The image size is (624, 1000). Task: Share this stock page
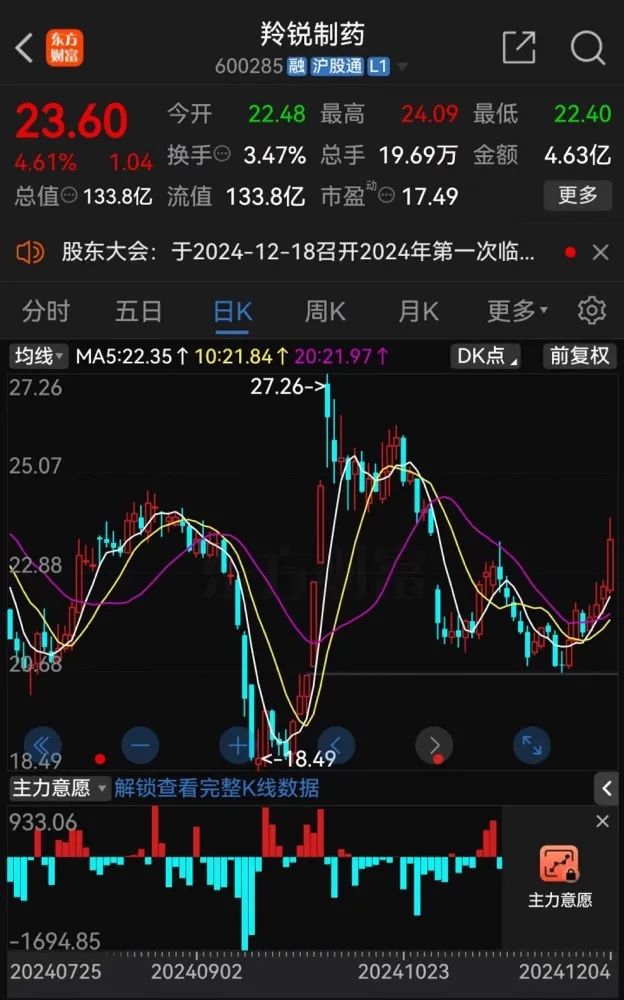(519, 47)
